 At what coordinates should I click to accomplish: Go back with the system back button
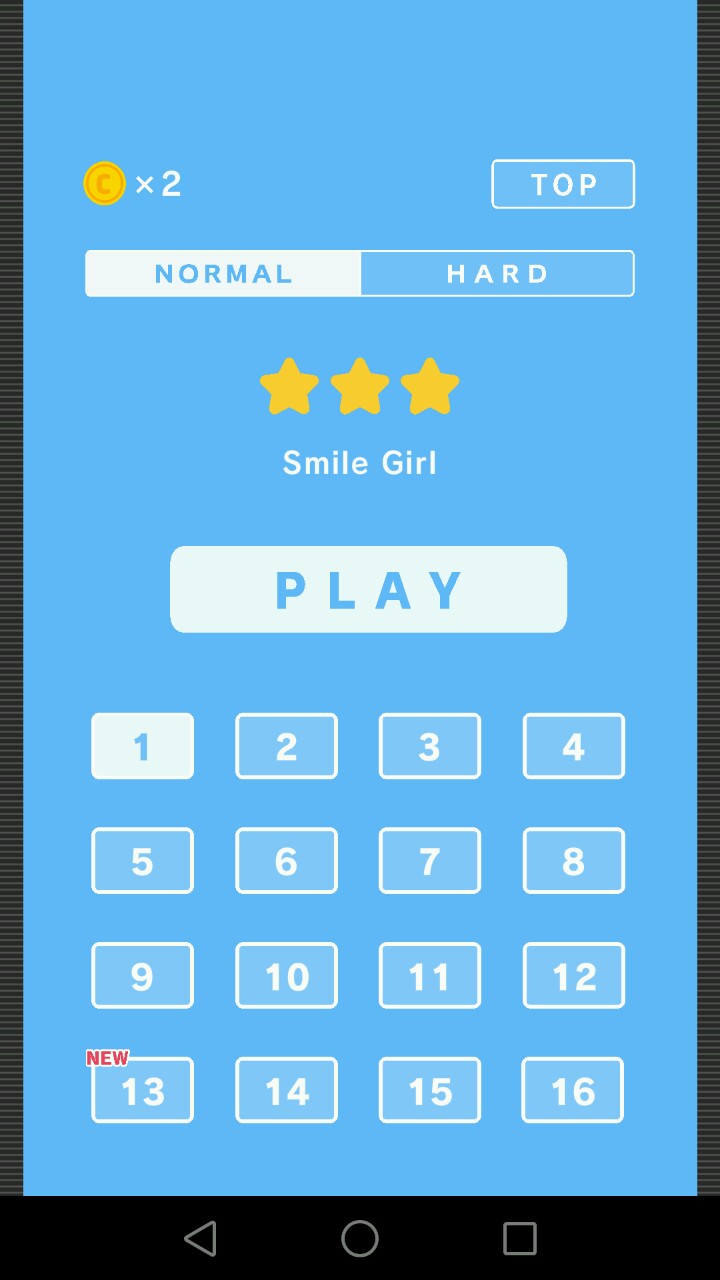(200, 1239)
